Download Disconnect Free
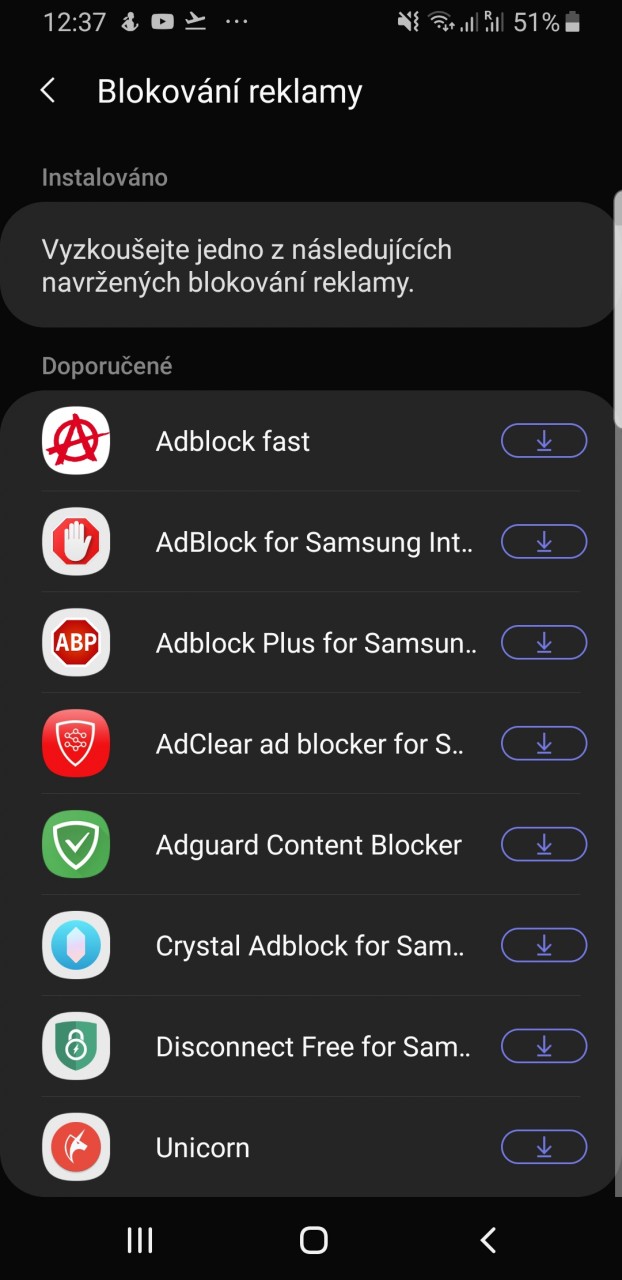This screenshot has height=1280, width=622. pyautogui.click(x=544, y=1047)
